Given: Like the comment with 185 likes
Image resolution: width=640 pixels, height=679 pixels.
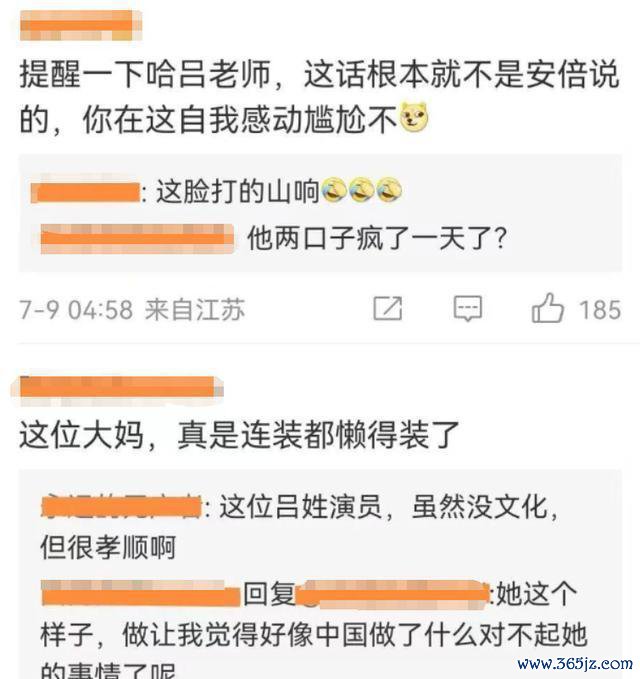Looking at the screenshot, I should [x=547, y=309].
